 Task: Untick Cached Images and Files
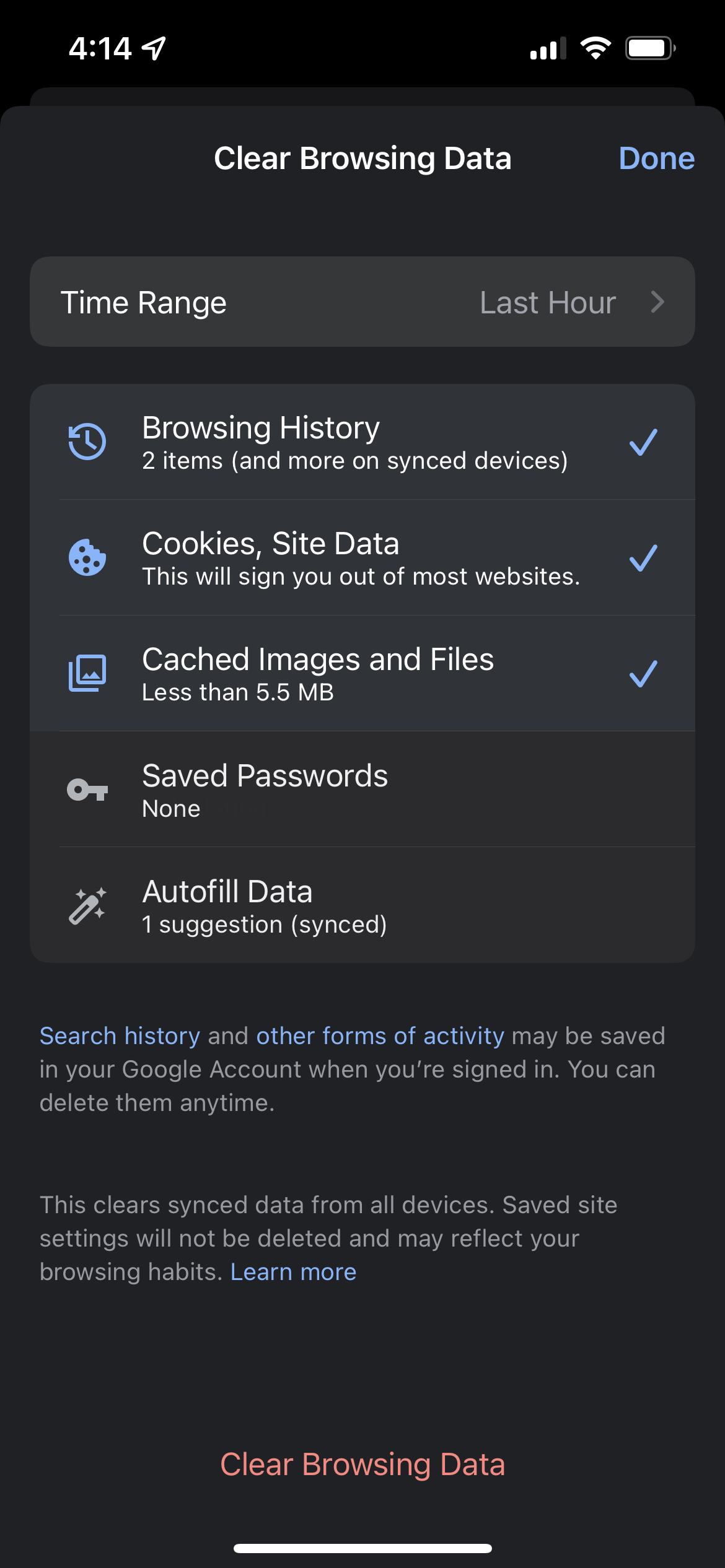(362, 674)
